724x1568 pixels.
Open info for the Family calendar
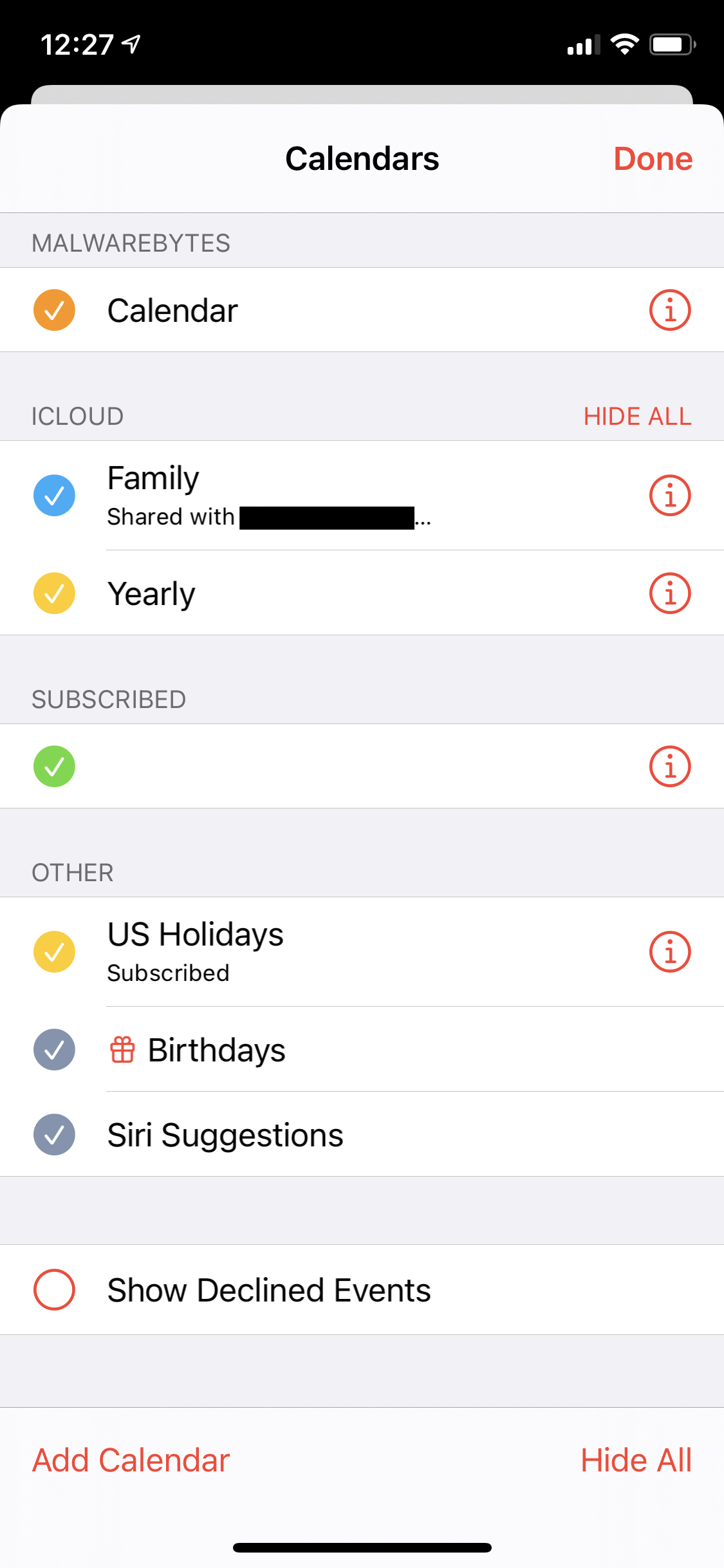tap(669, 495)
